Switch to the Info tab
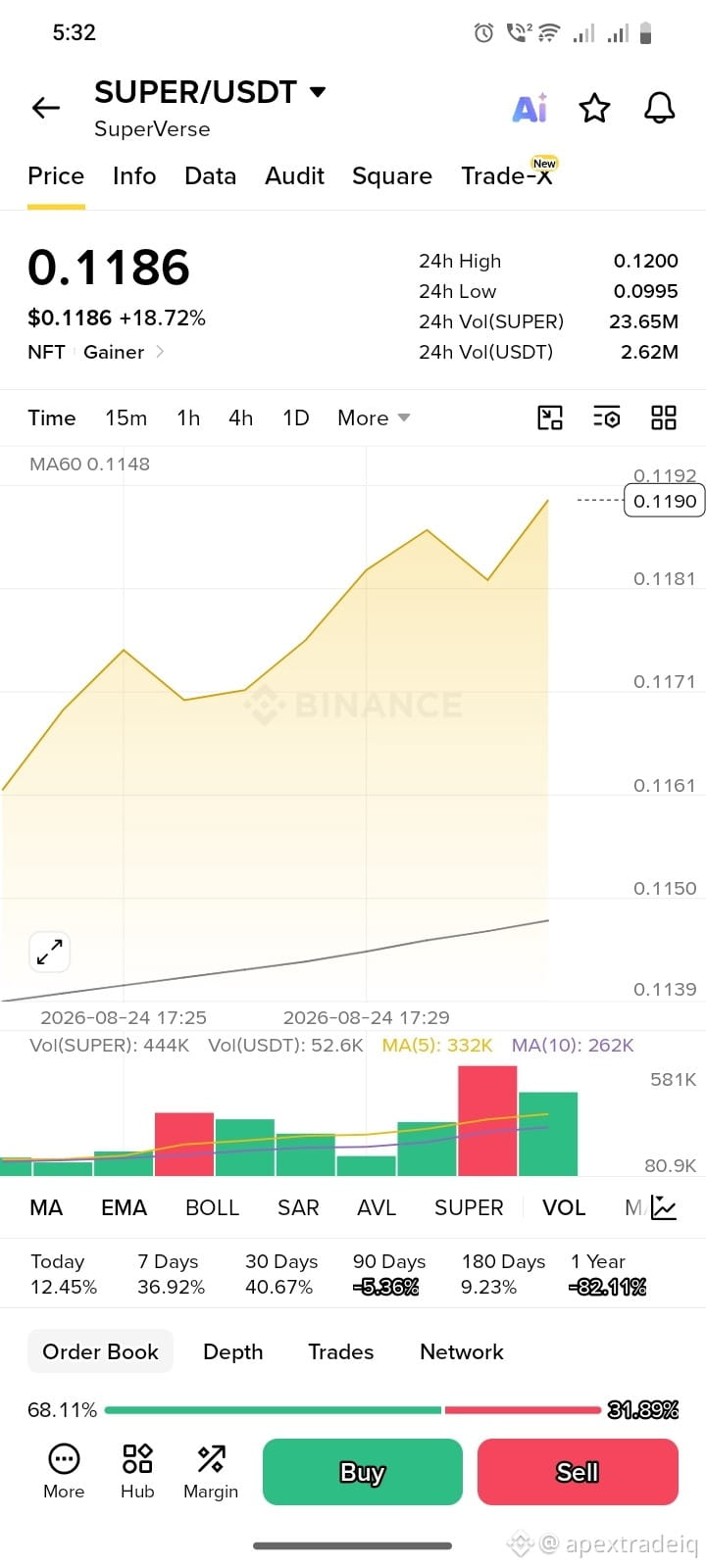 pos(134,176)
